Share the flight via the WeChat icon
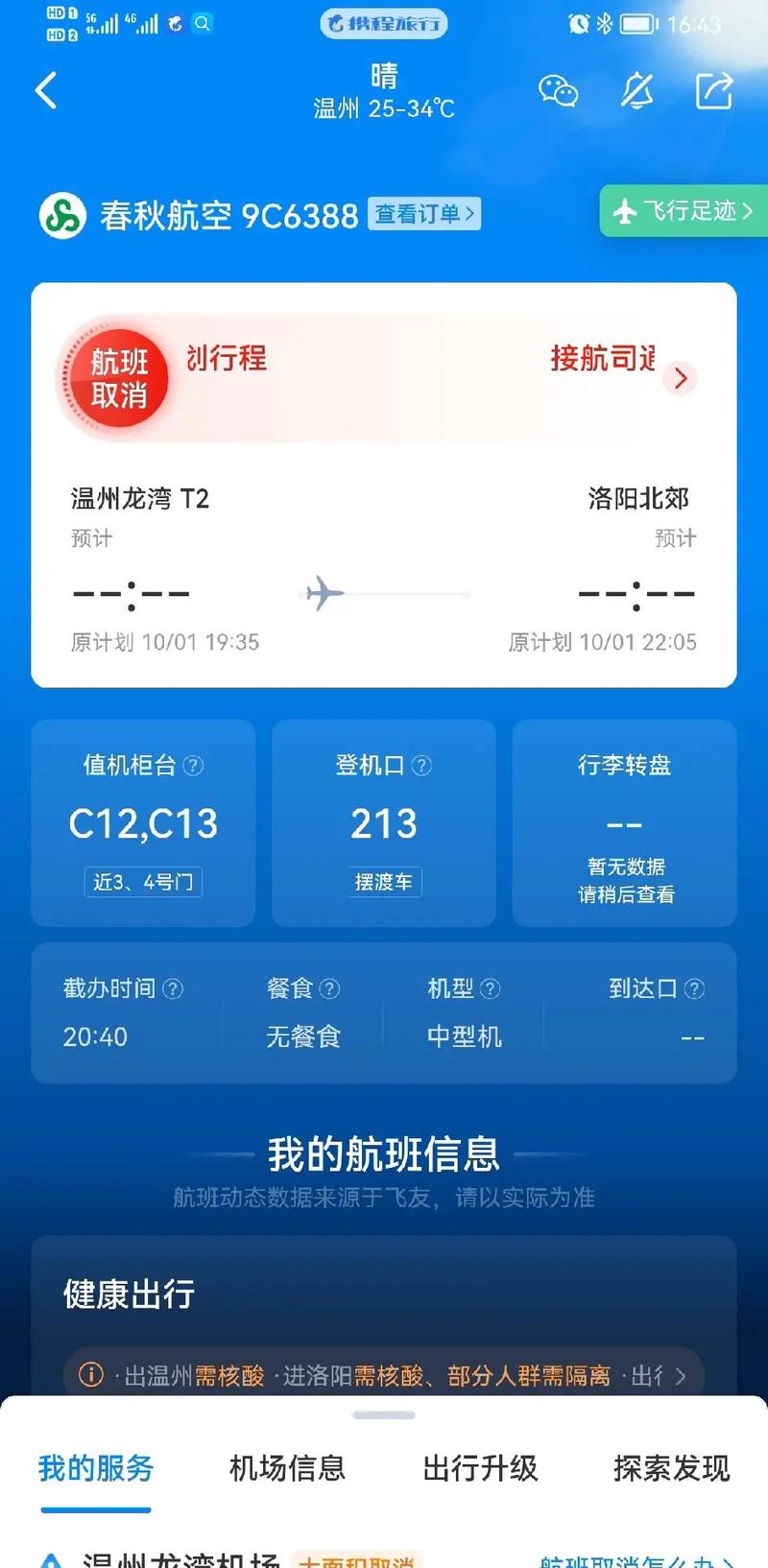The width and height of the screenshot is (768, 1568). coord(558,91)
